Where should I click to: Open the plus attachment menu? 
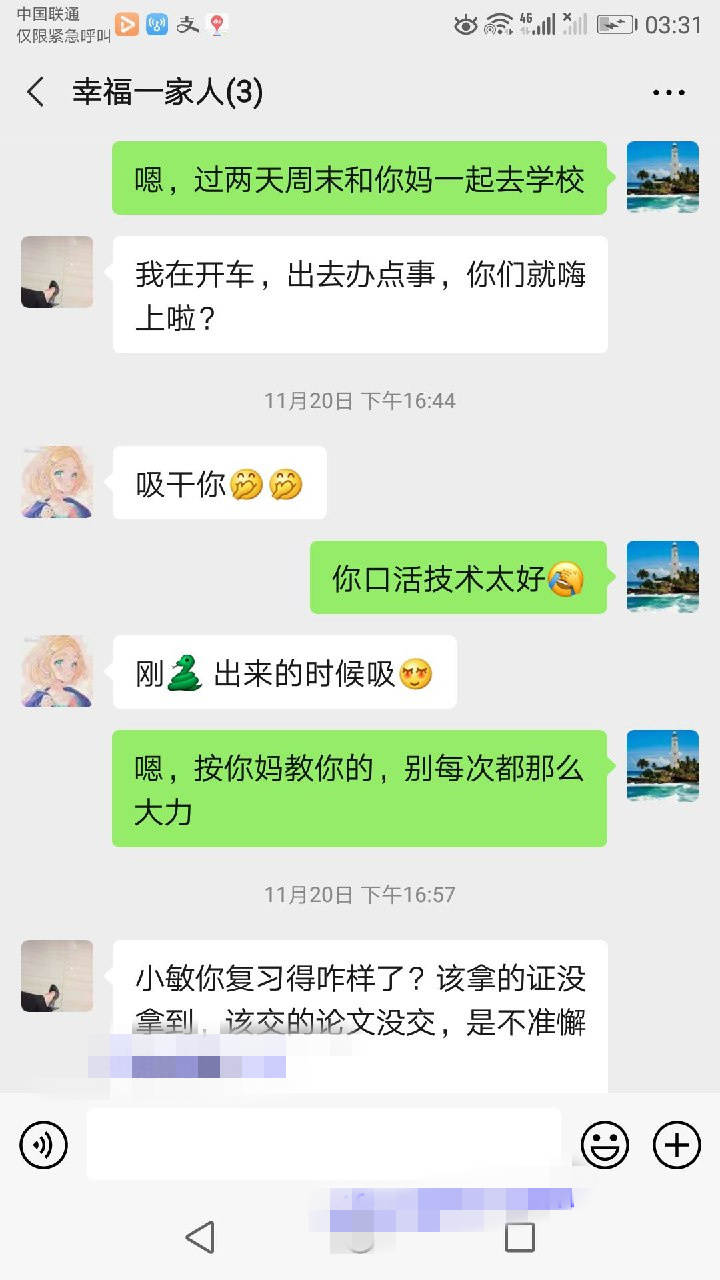678,1144
